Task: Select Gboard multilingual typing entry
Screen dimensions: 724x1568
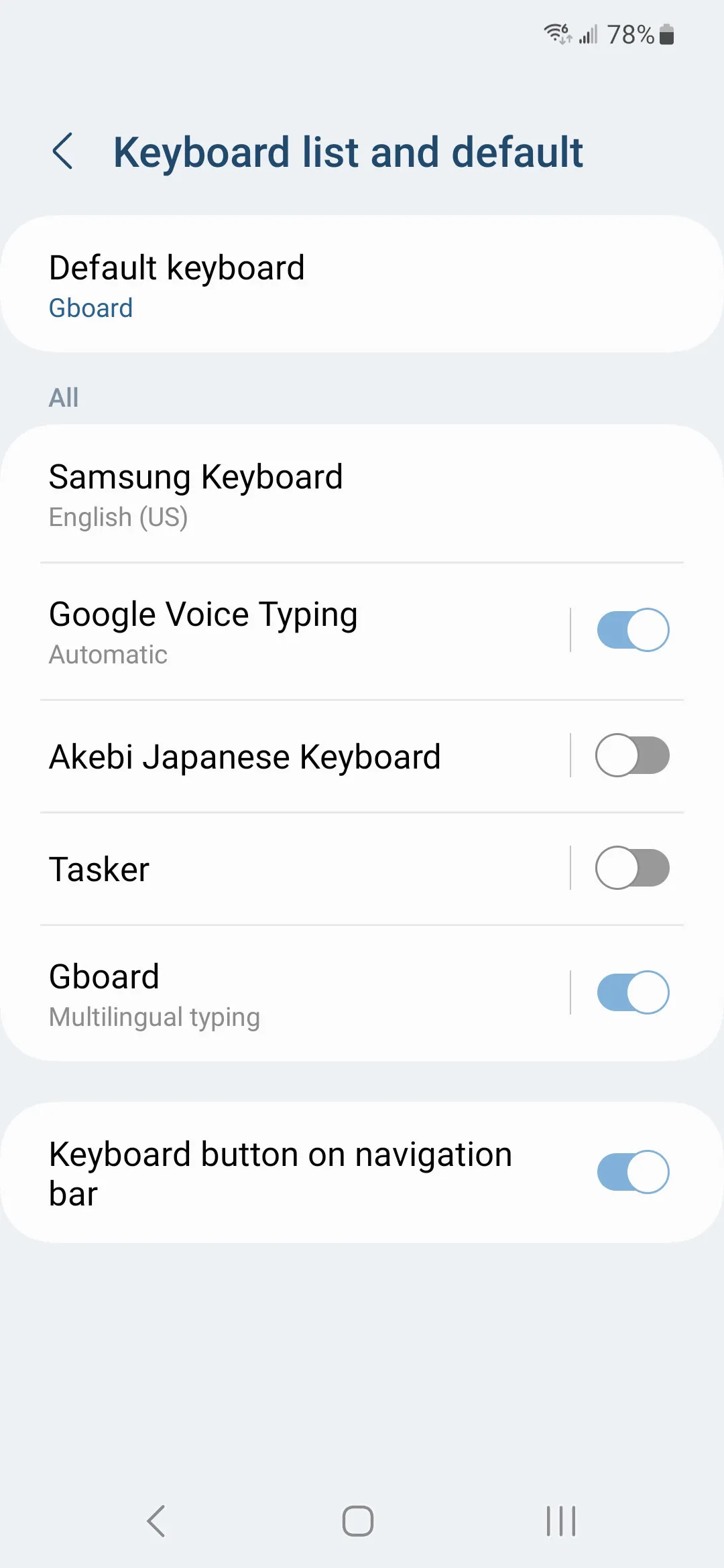Action: pos(268,993)
